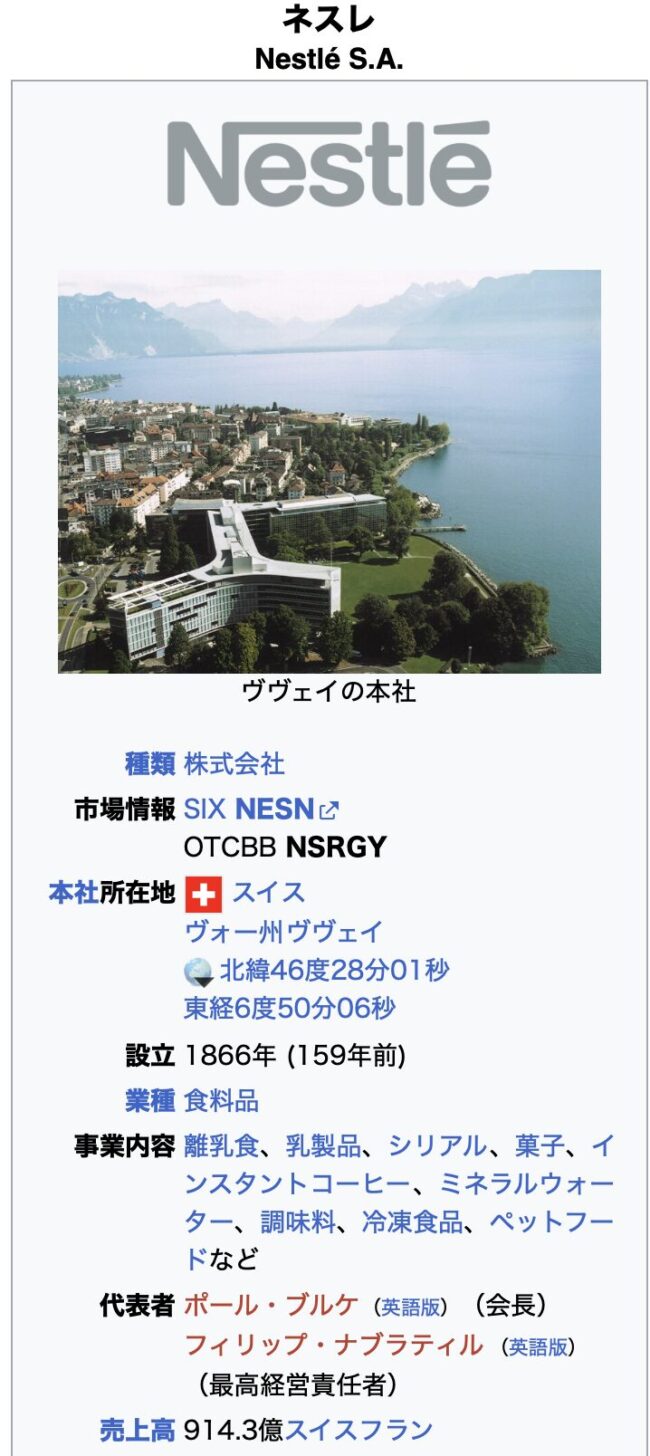Image resolution: width=650 pixels, height=1456 pixels.
Task: Open the 株式会社 link
Action: click(x=234, y=765)
